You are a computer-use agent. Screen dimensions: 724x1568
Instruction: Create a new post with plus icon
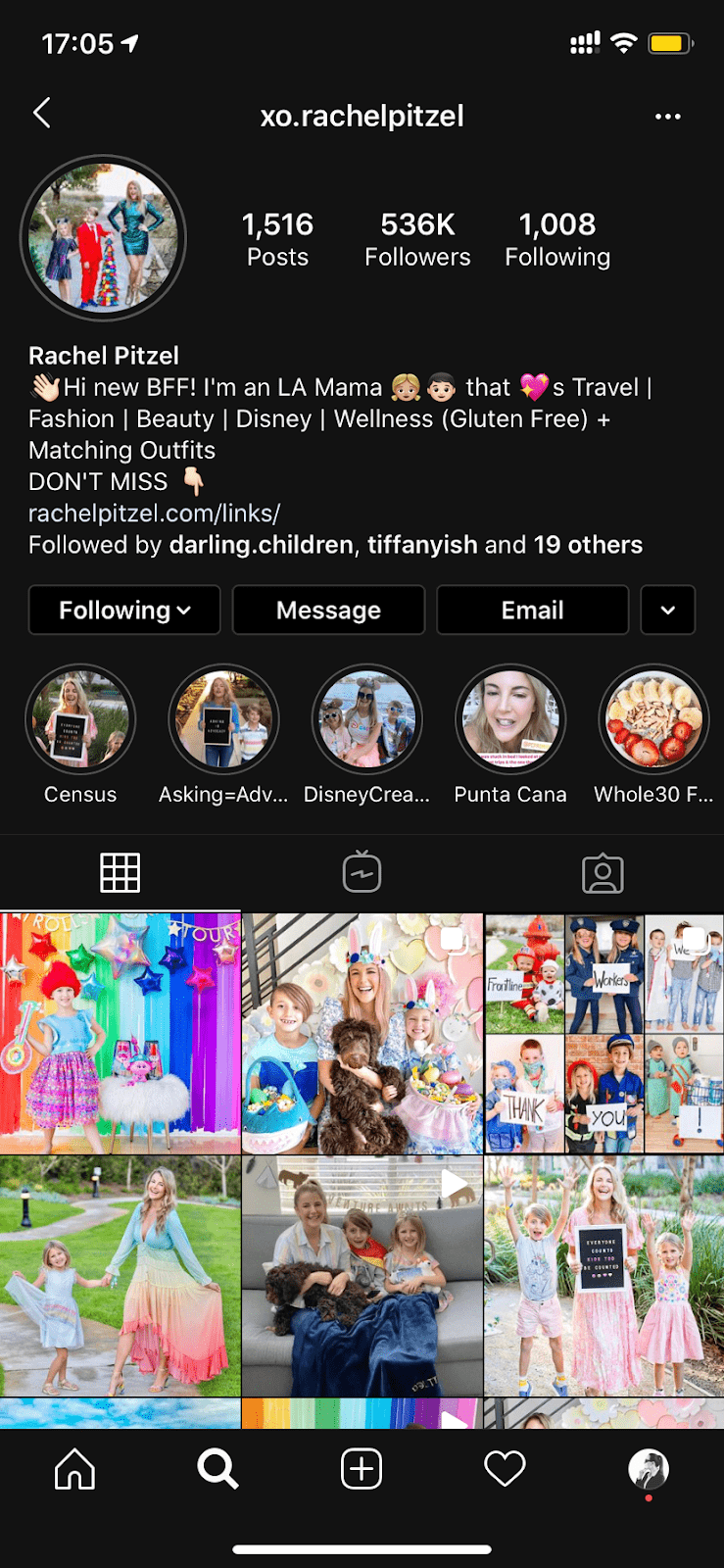362,1469
